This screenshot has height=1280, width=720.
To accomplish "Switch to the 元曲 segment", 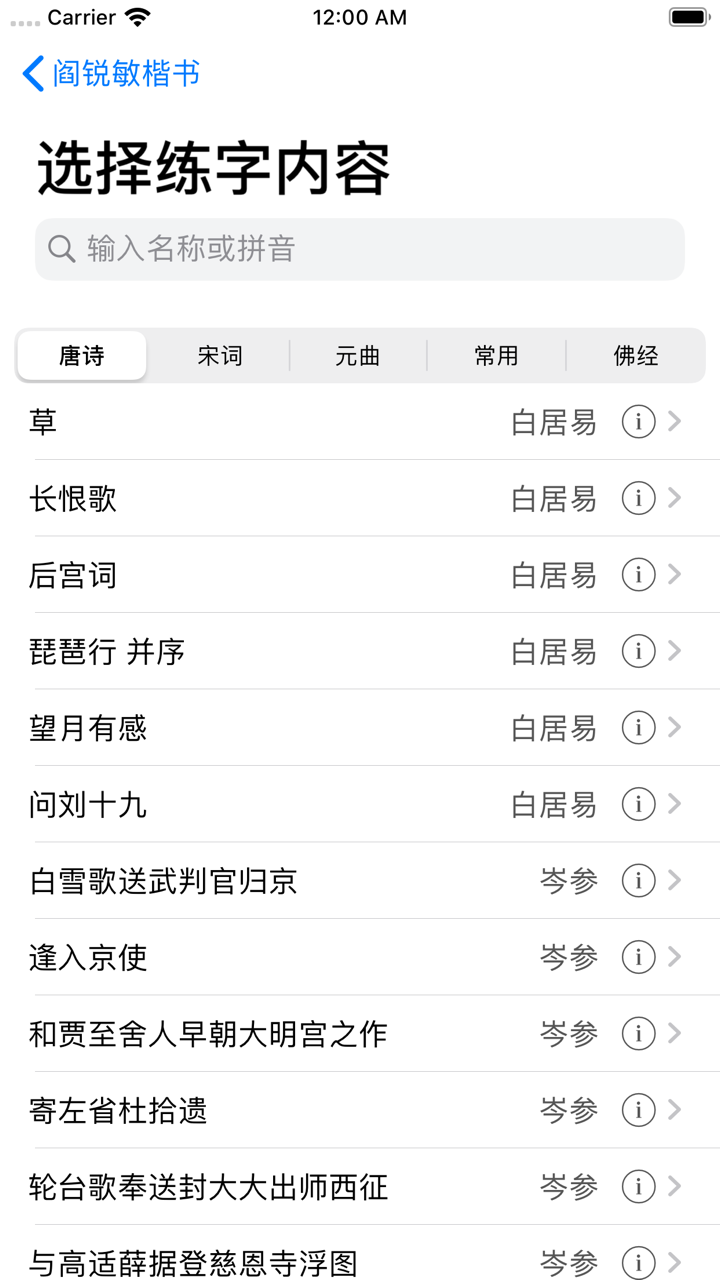I will 359,355.
